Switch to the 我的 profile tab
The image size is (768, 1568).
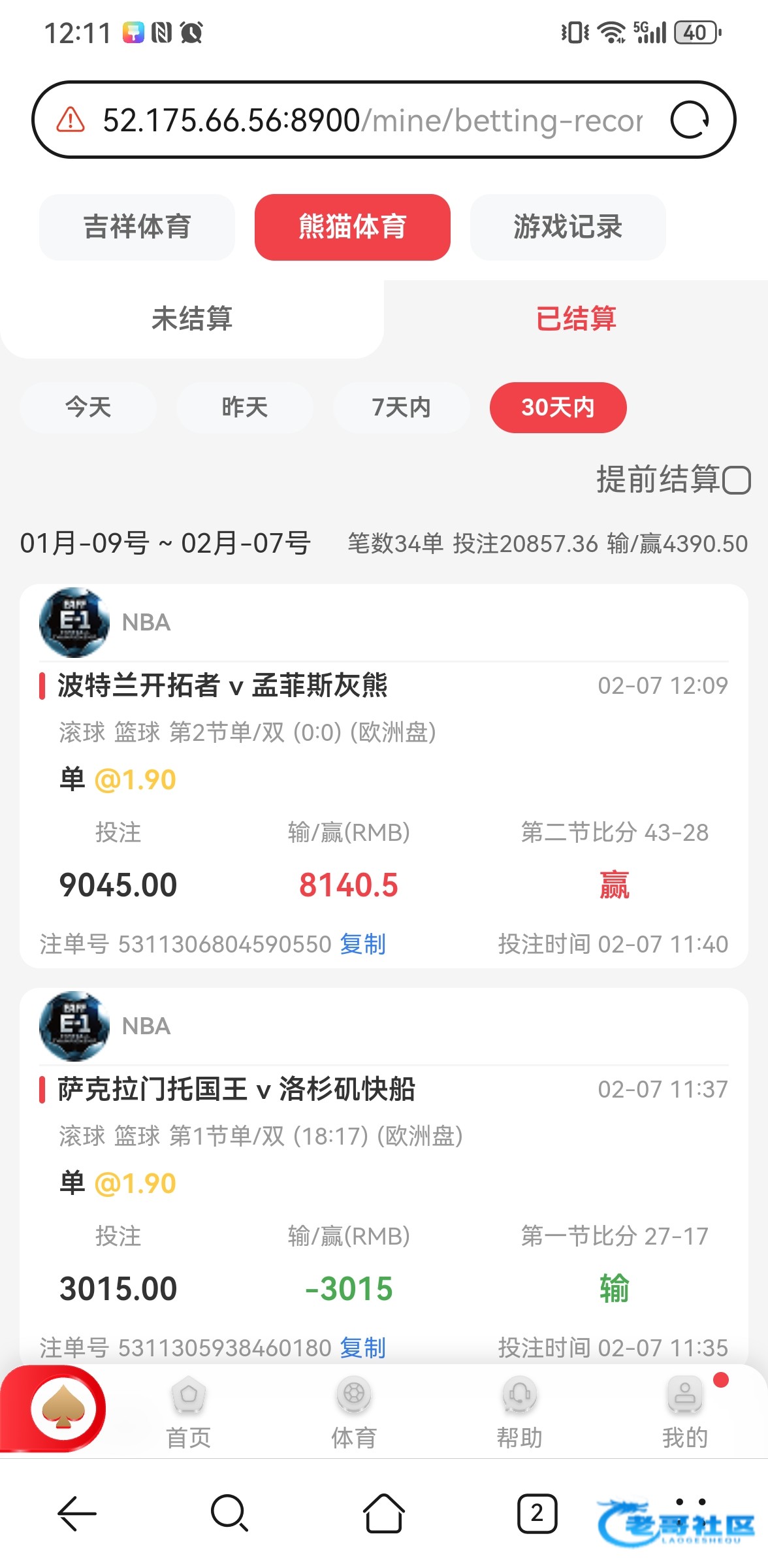pos(685,1411)
